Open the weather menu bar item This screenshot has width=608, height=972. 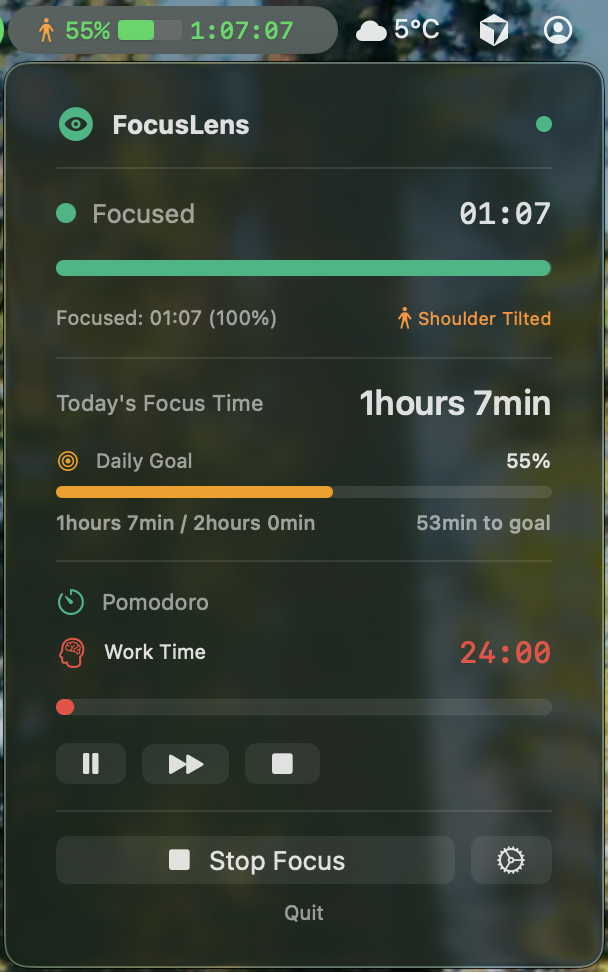[398, 30]
